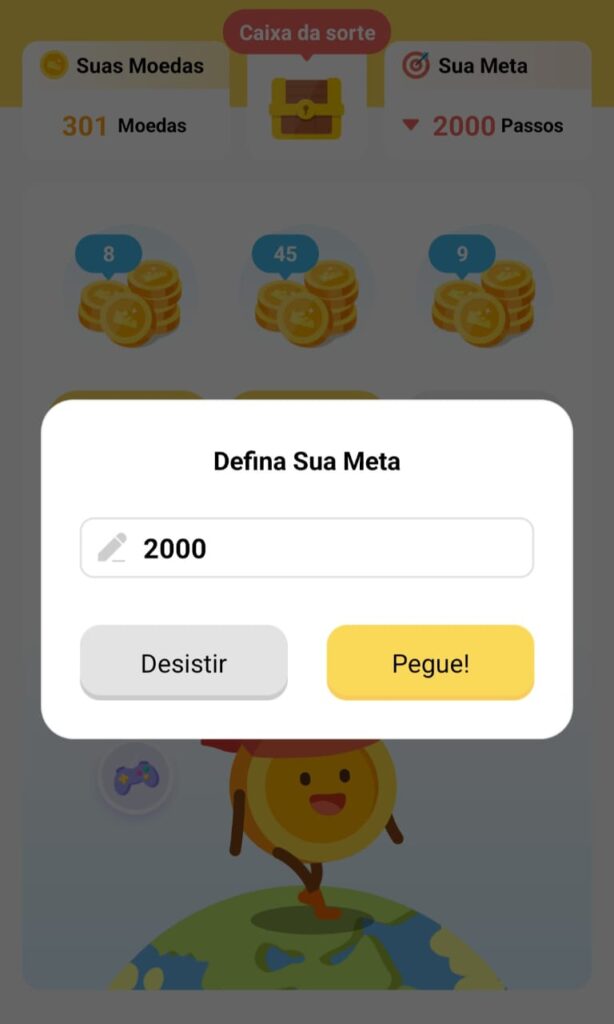614x1024 pixels.
Task: Tap Desistir to cancel goal setting
Action: pos(184,662)
